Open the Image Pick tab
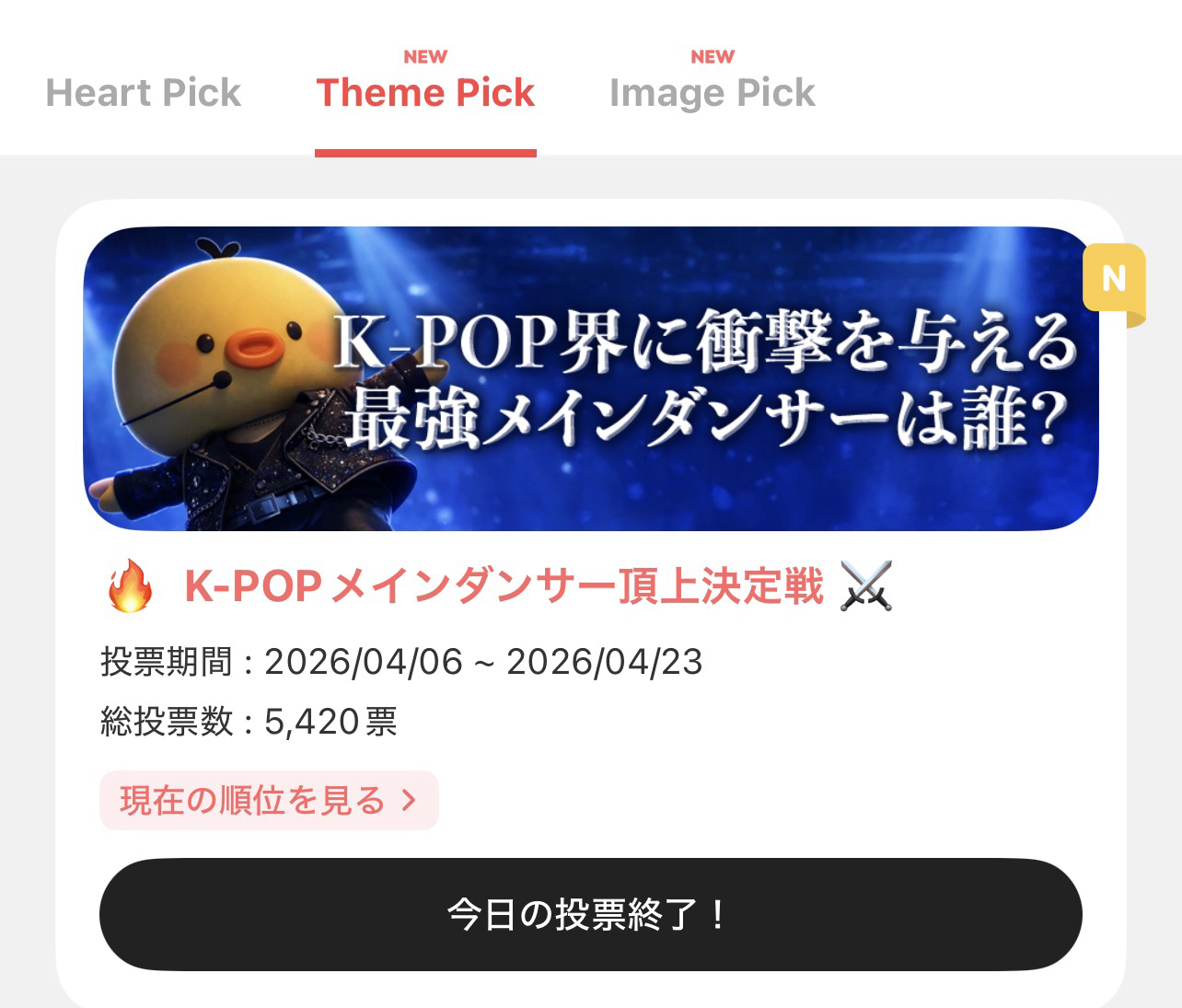This screenshot has width=1182, height=1008. click(x=712, y=93)
